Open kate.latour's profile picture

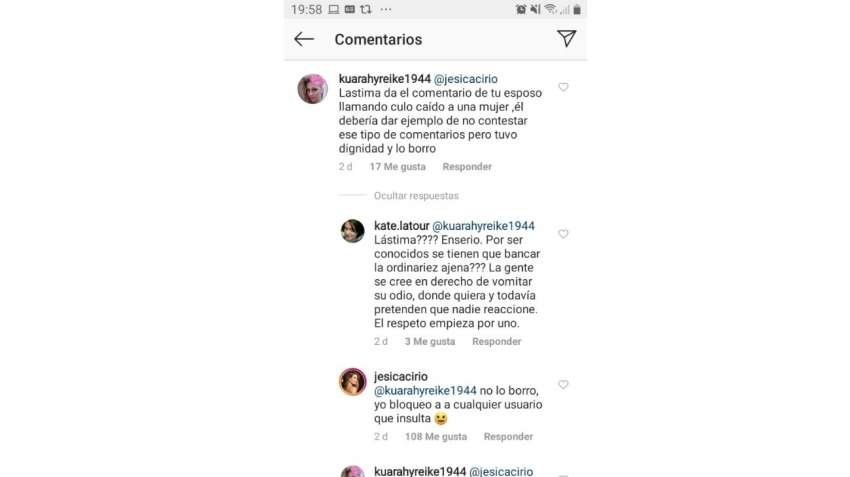pos(352,231)
